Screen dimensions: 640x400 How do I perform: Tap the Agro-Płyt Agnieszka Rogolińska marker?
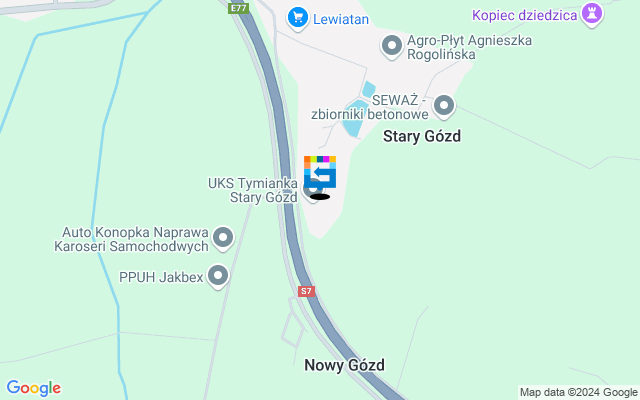(393, 46)
